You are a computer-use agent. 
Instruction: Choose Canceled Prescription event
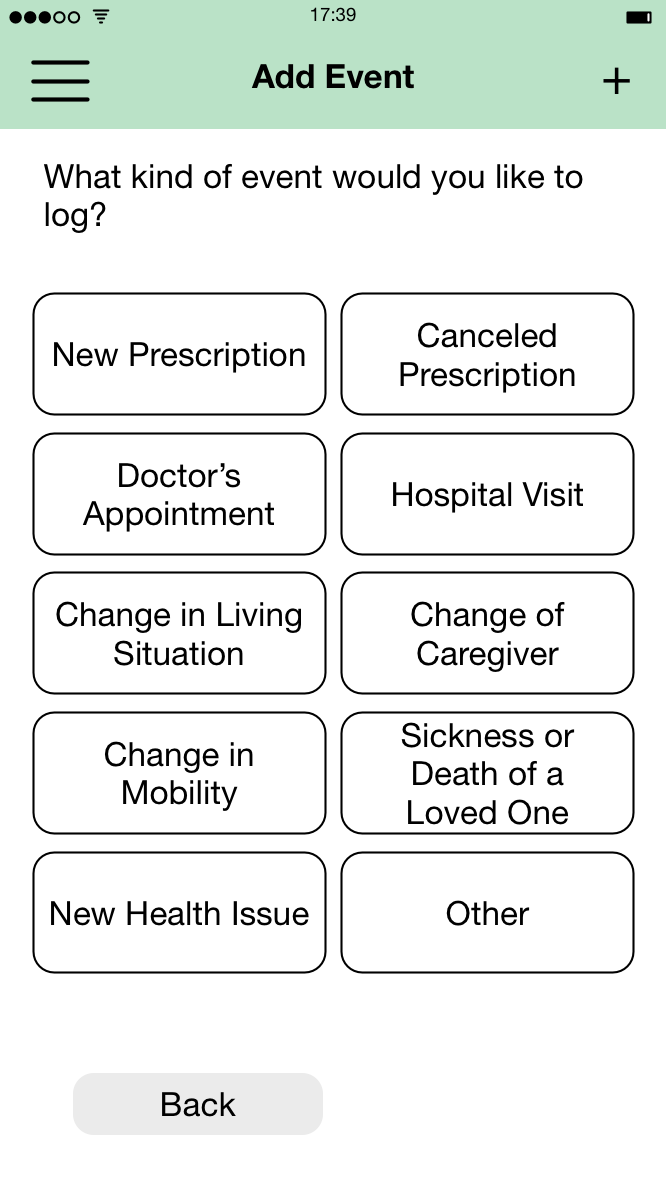tap(487, 354)
